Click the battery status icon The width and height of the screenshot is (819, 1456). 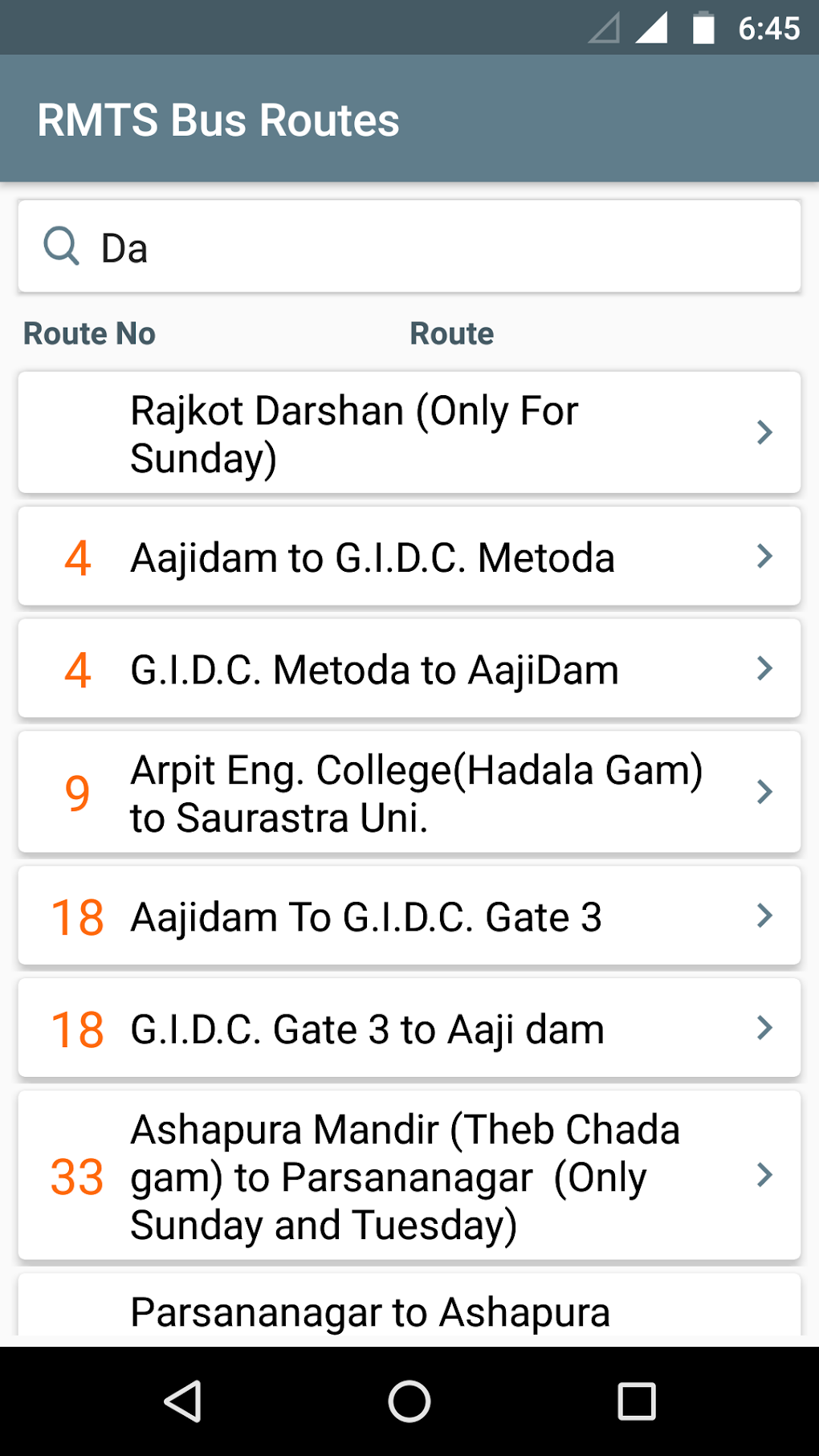tap(703, 27)
